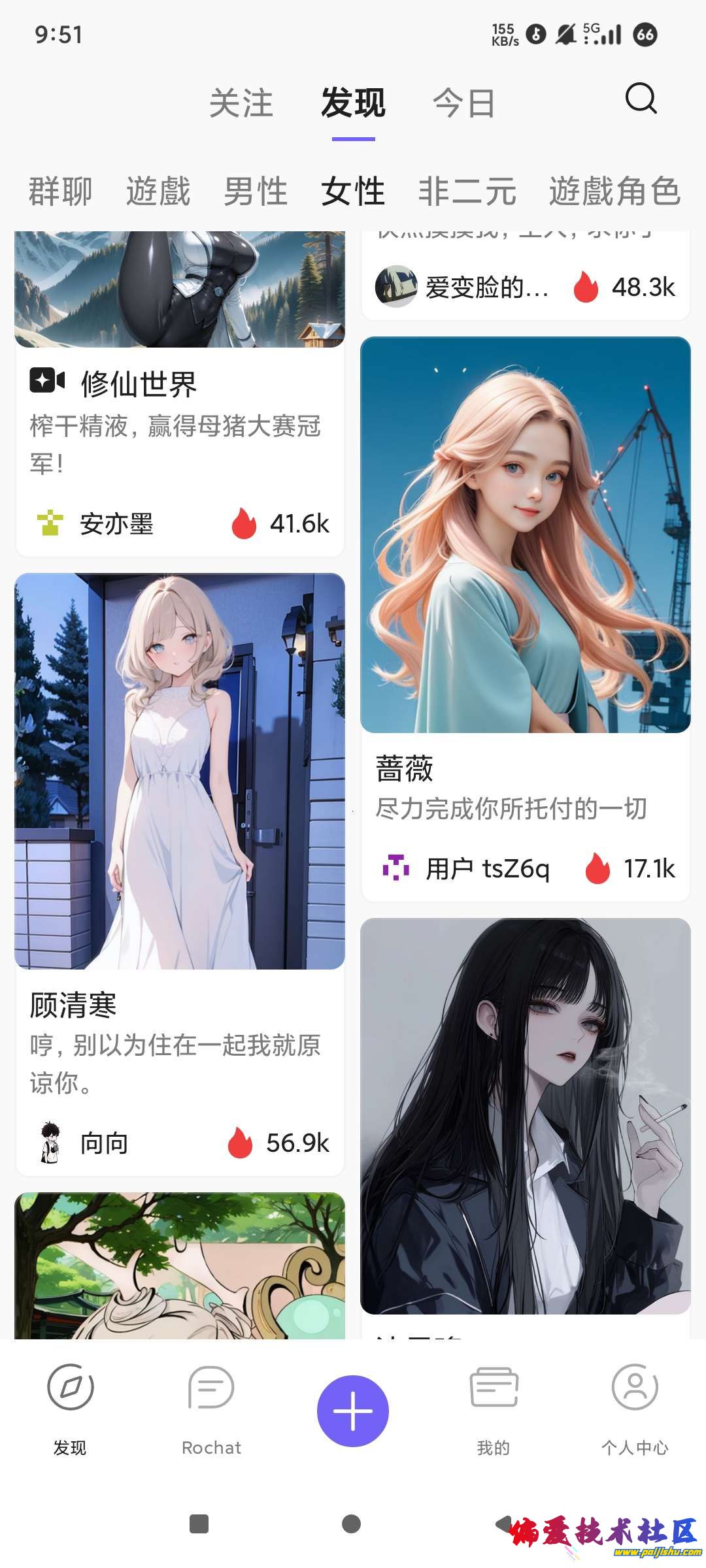The image size is (706, 1568).
Task: Tap the system home button
Action: click(x=352, y=1524)
